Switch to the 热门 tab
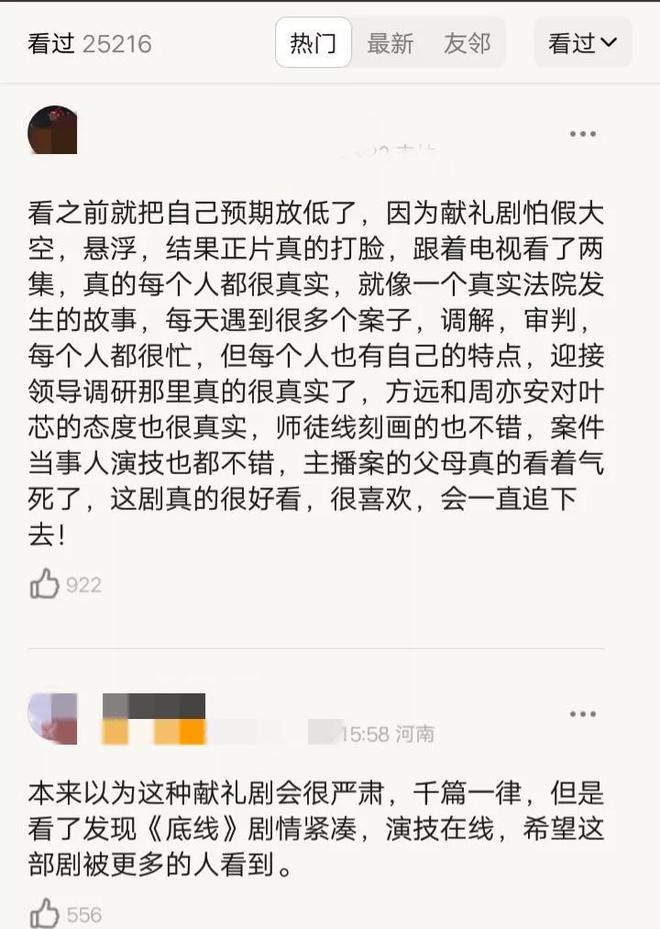 313,43
